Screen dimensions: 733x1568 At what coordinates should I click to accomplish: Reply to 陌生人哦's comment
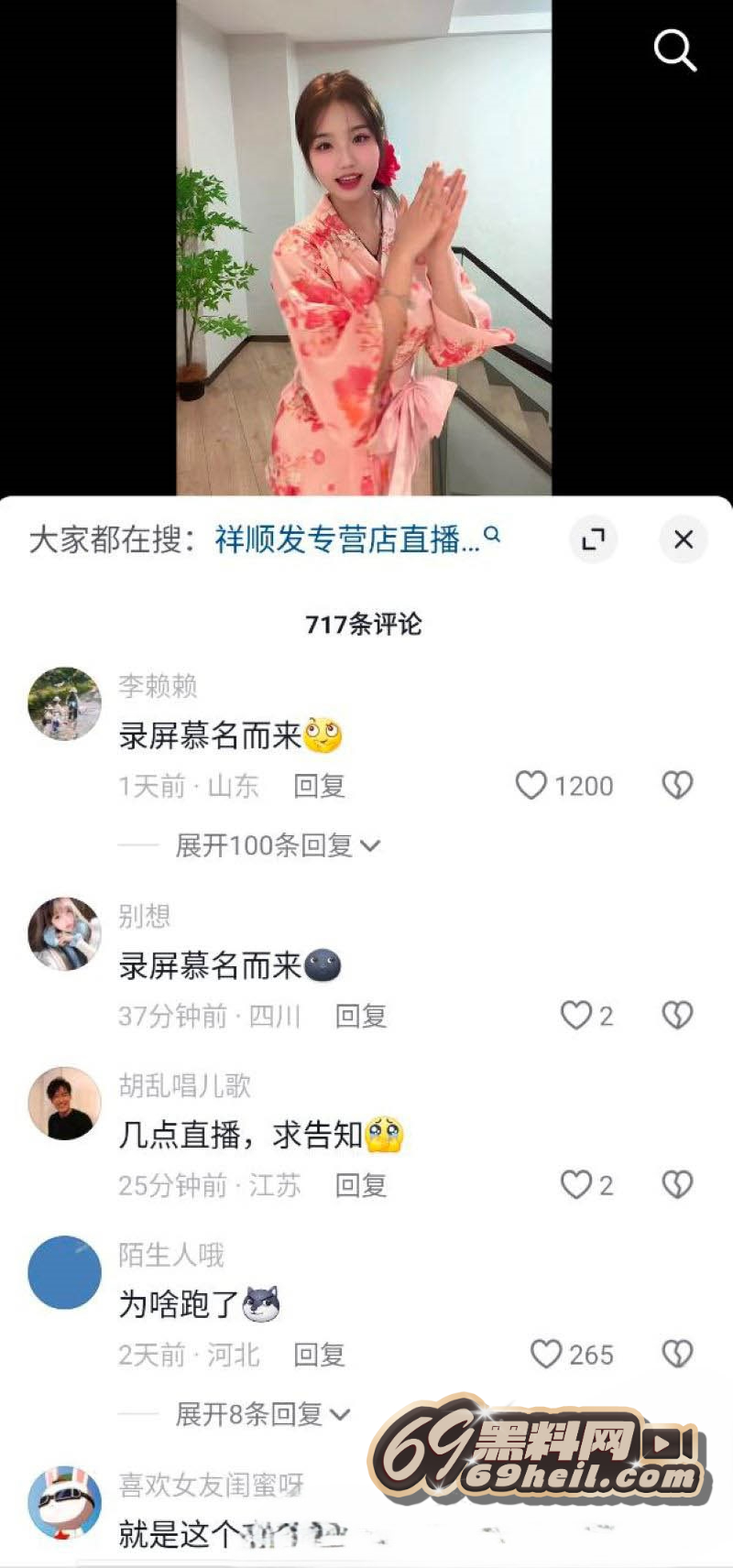click(319, 1355)
